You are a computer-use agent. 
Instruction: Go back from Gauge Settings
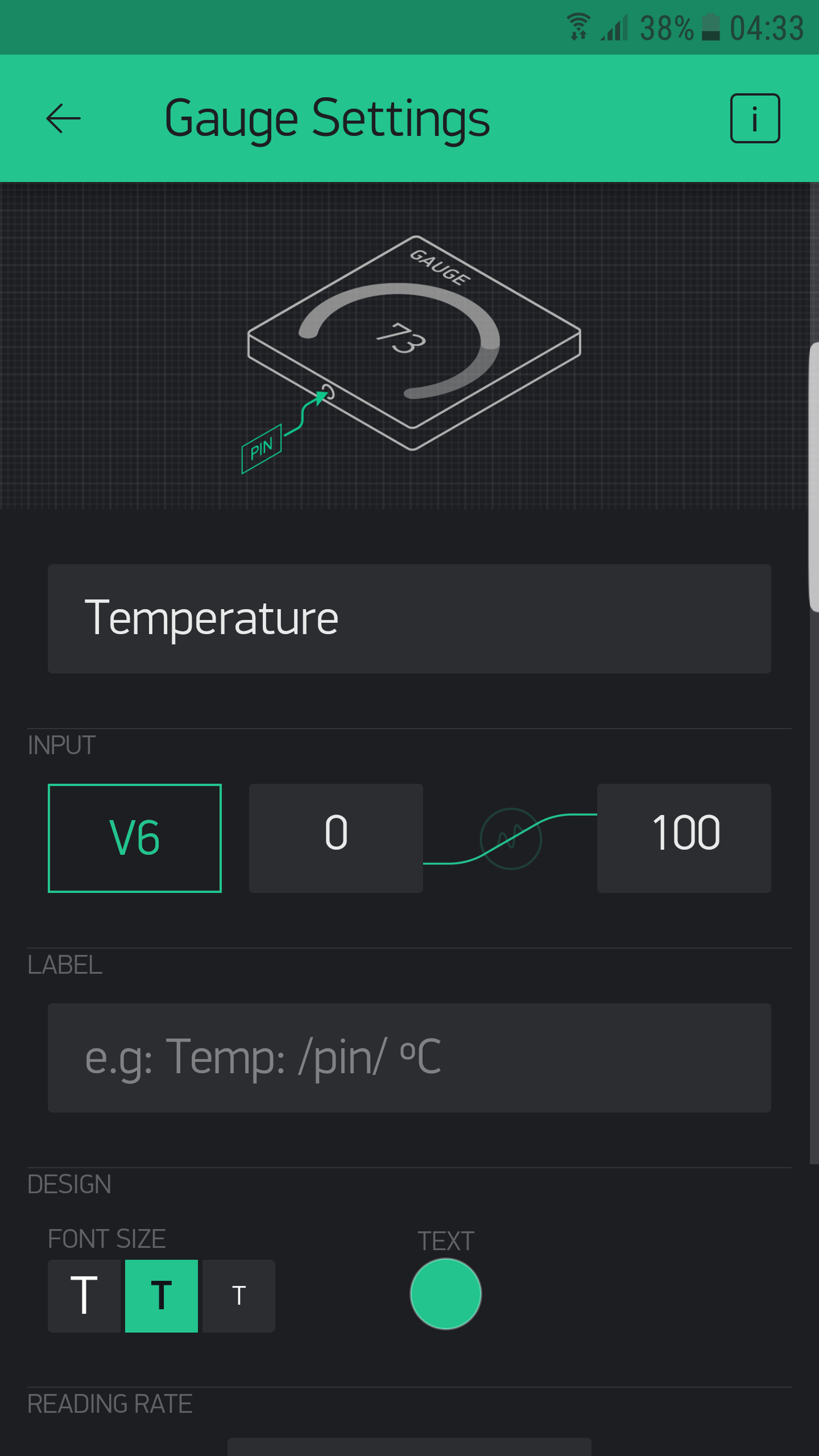tap(63, 118)
